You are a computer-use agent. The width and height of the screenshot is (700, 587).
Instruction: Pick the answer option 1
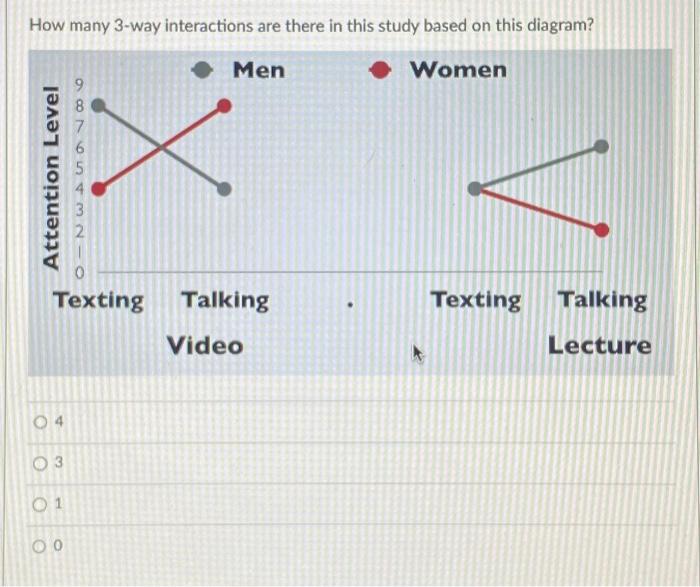click(40, 504)
